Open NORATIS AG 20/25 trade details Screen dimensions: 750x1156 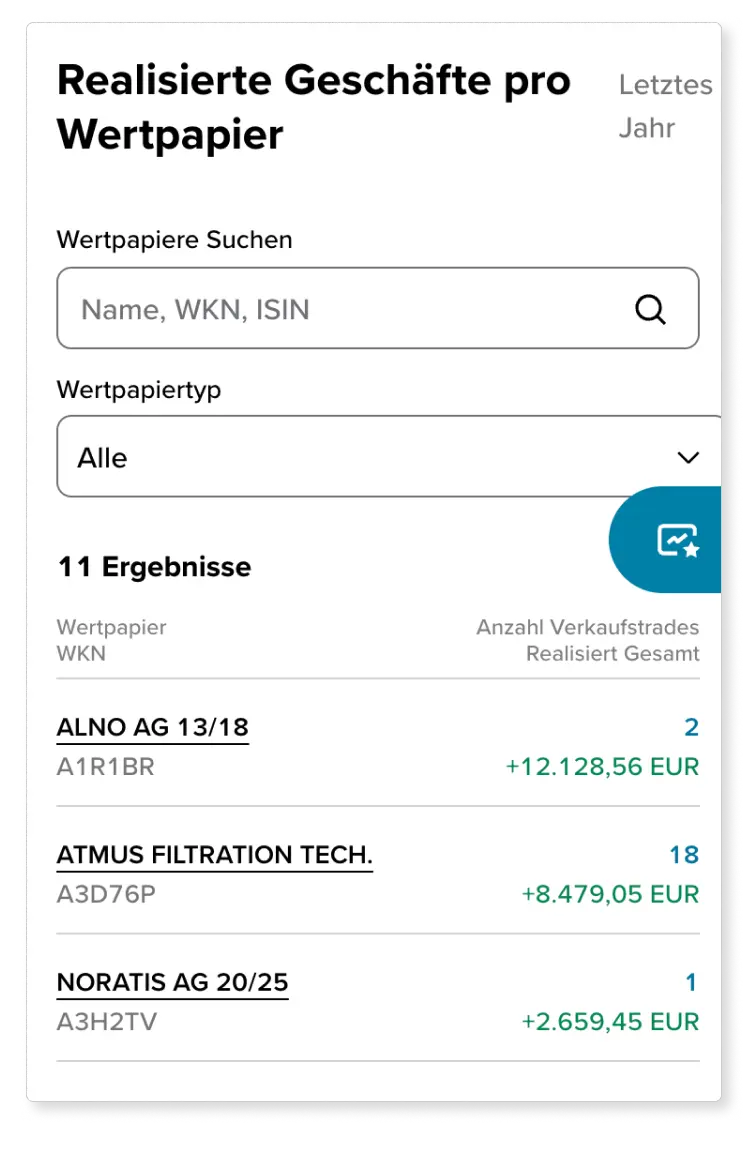pyautogui.click(x=171, y=983)
